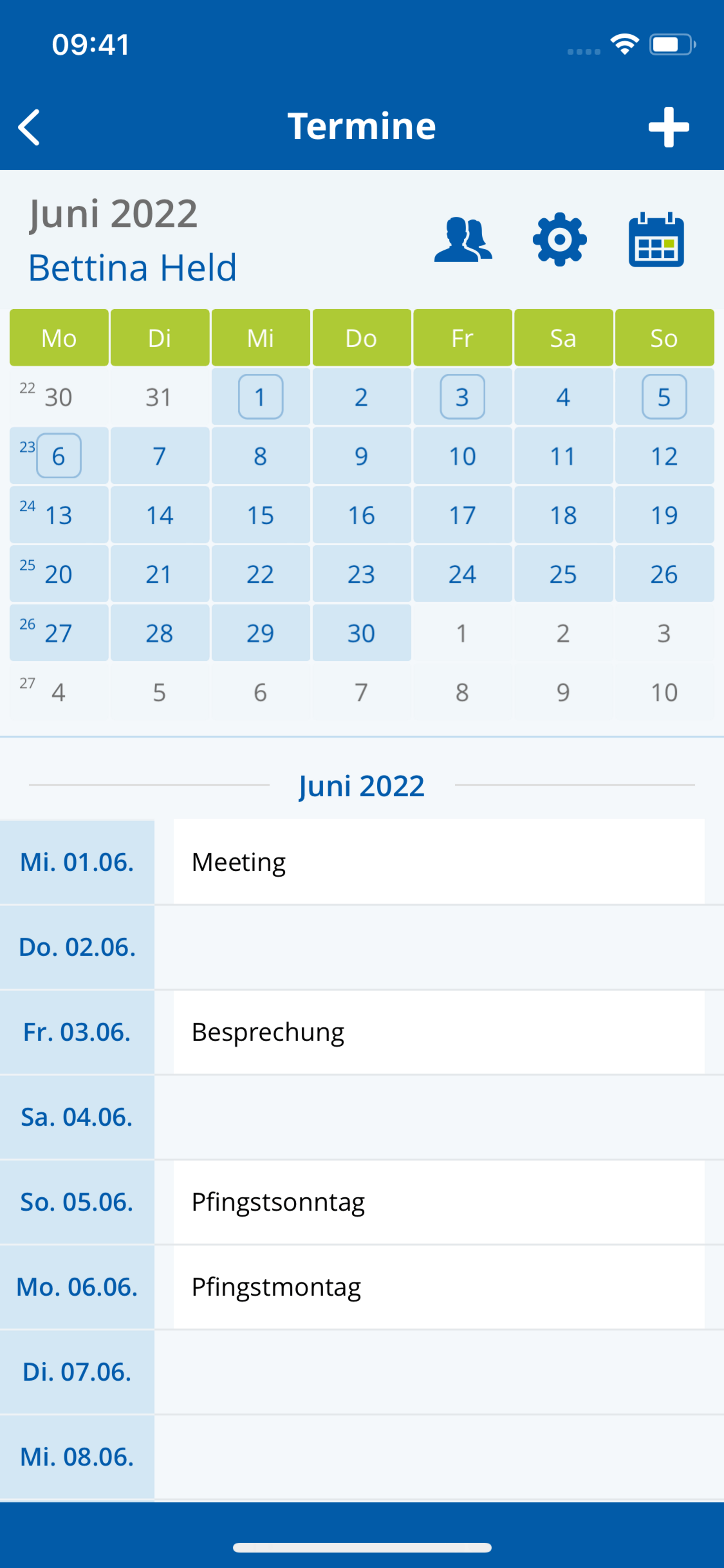
Task: Open the Meeting appointment
Action: click(439, 862)
